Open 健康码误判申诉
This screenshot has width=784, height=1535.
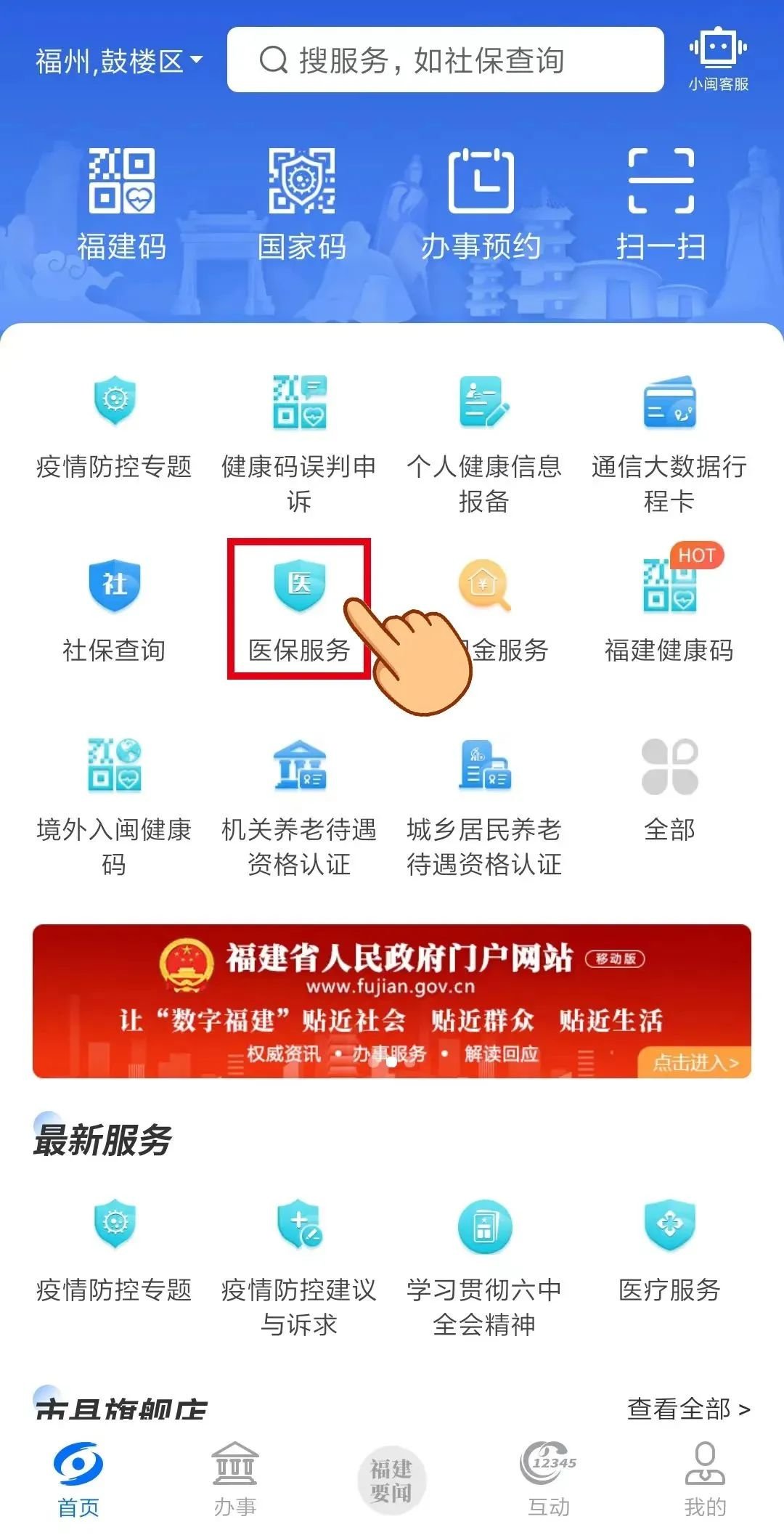point(299,443)
